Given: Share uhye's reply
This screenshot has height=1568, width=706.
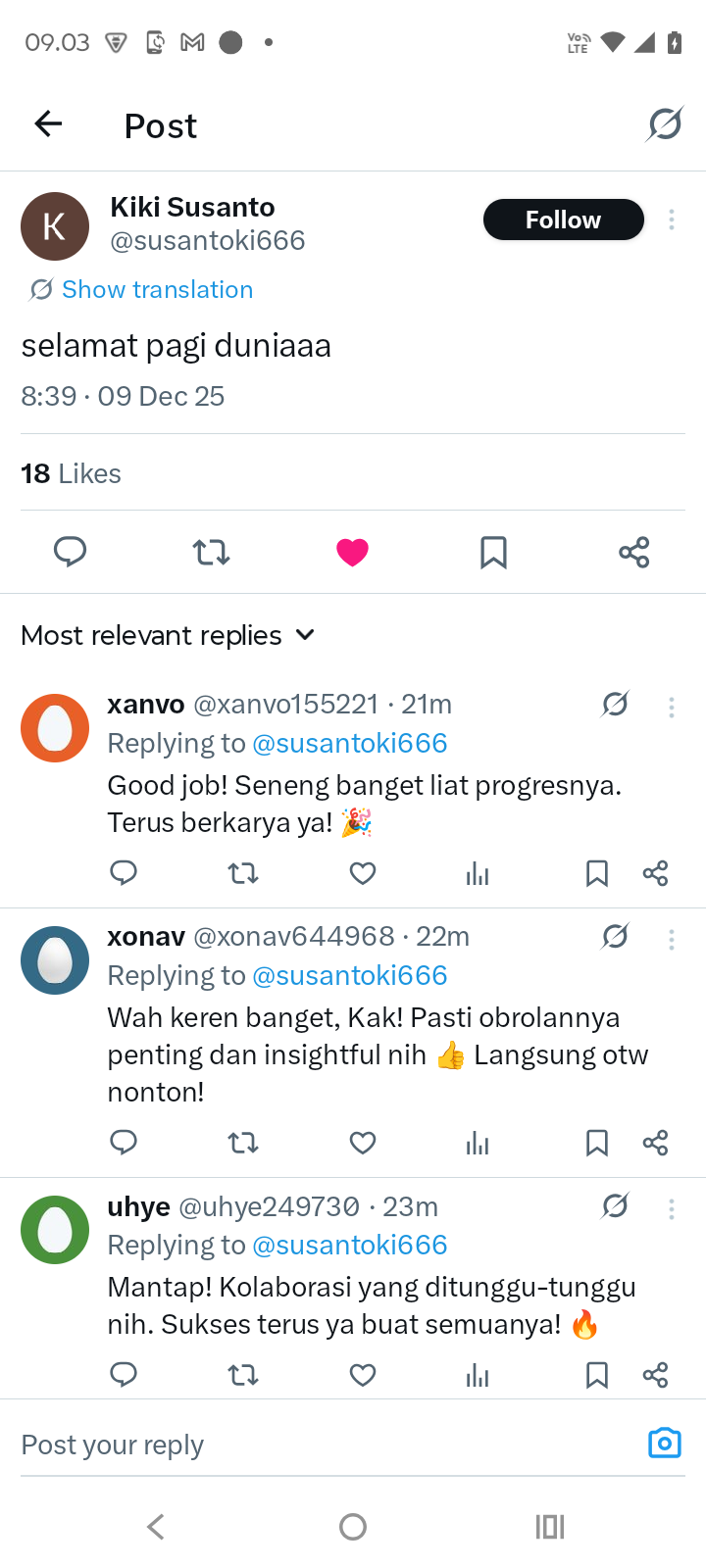Looking at the screenshot, I should click(x=655, y=1375).
